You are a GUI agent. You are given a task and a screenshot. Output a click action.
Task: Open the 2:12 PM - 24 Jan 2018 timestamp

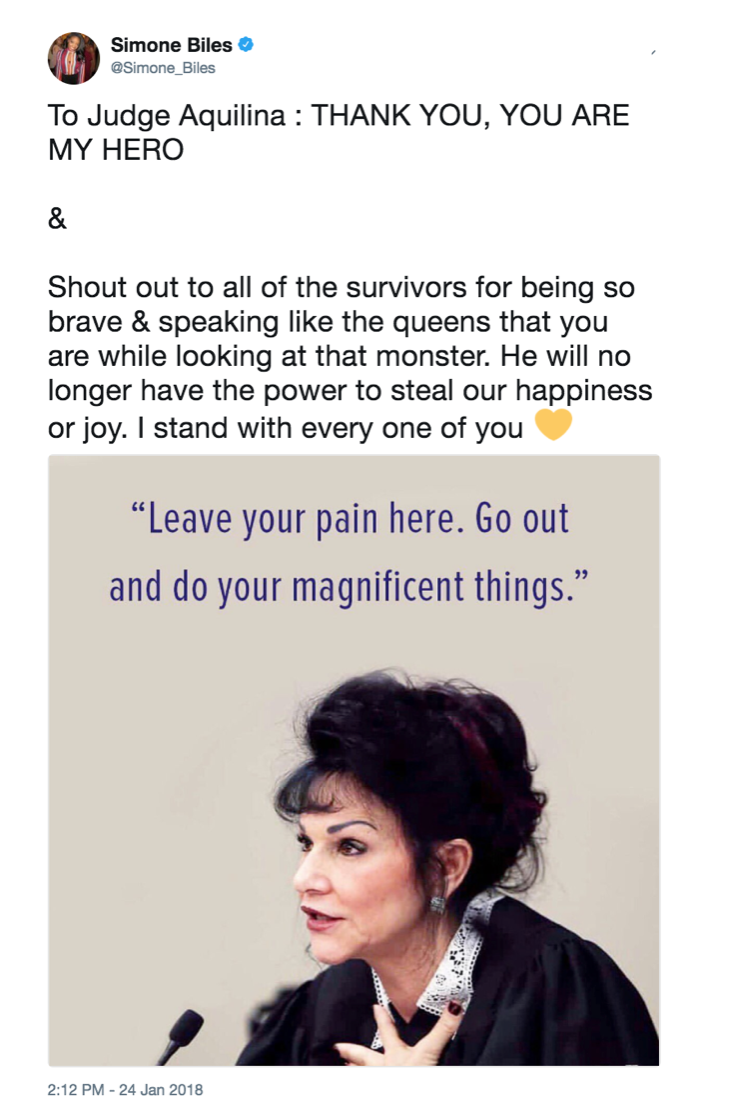(x=125, y=1088)
